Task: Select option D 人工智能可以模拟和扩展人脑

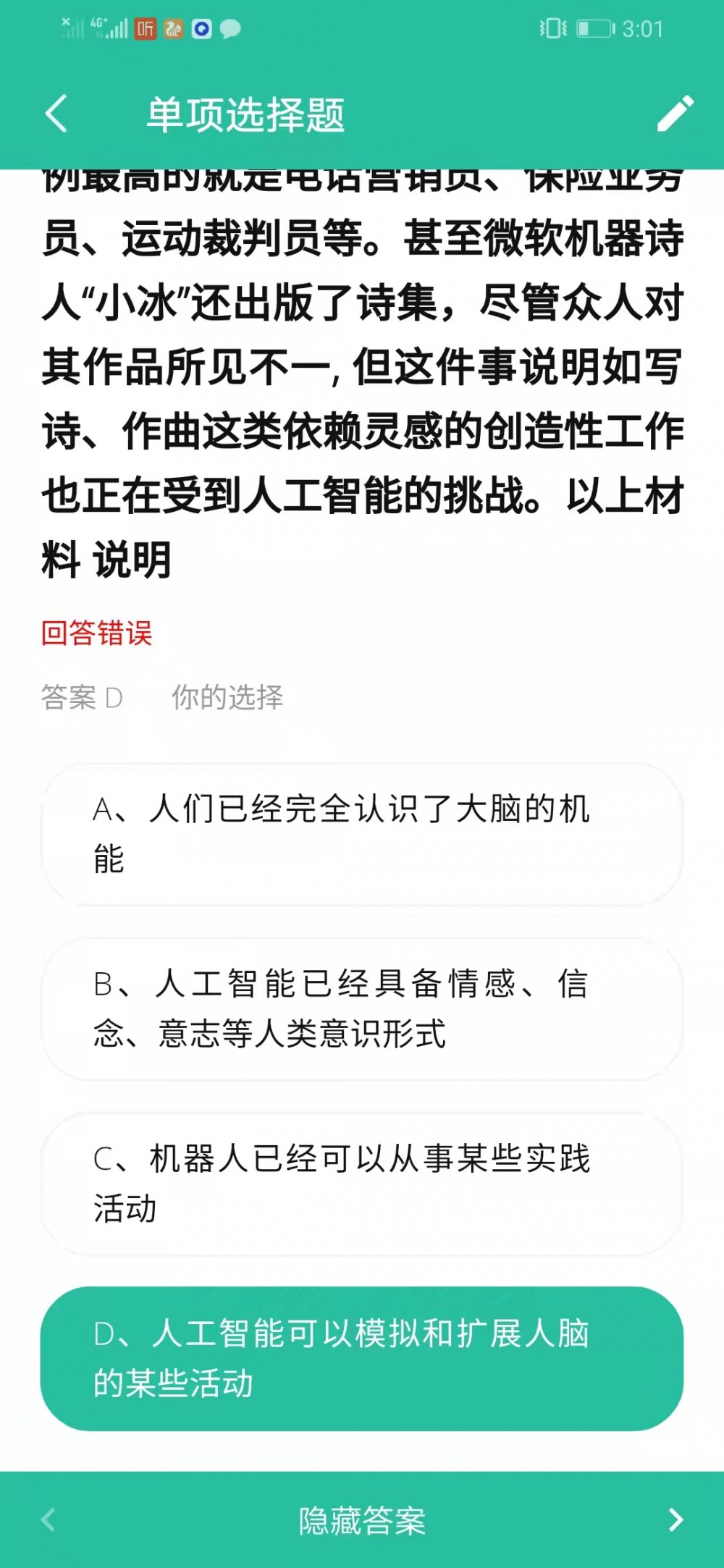Action: (361, 1358)
